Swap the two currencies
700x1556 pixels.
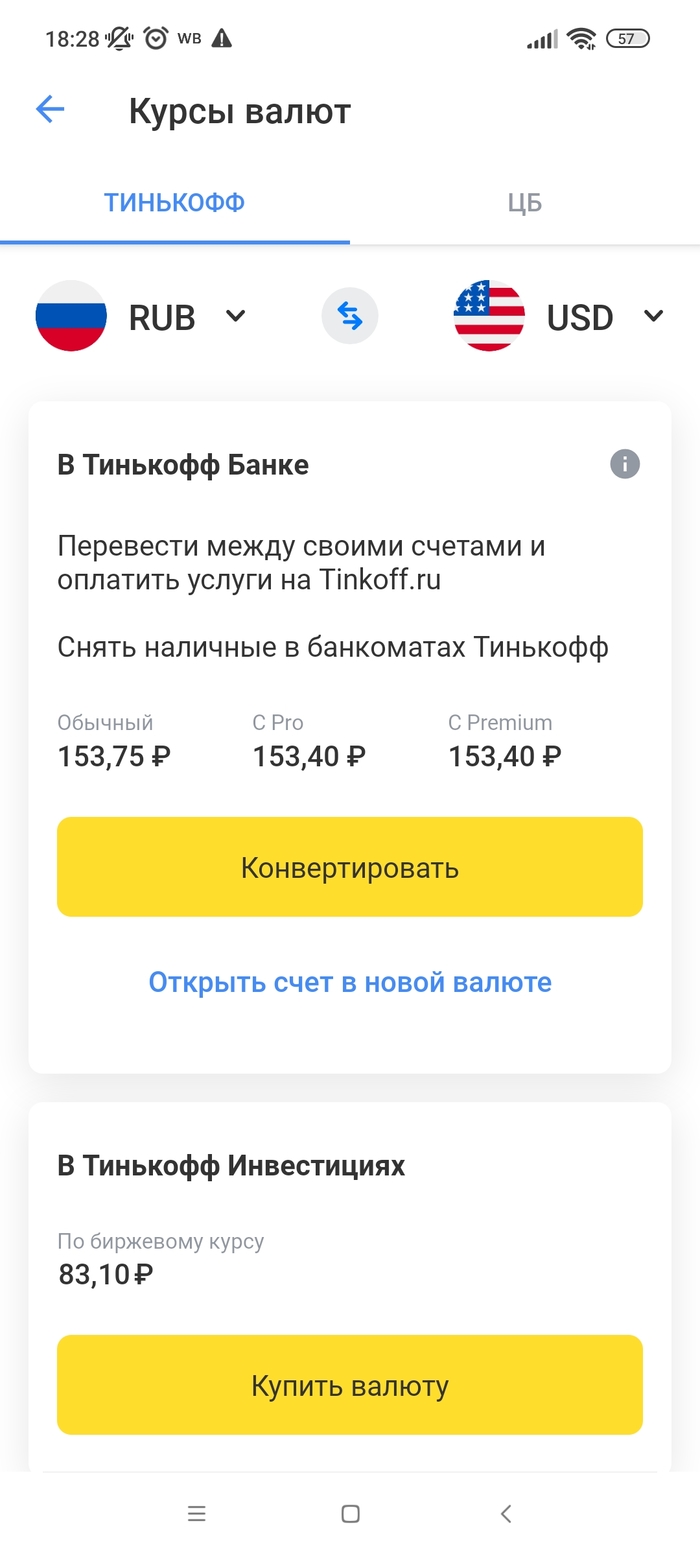(350, 316)
